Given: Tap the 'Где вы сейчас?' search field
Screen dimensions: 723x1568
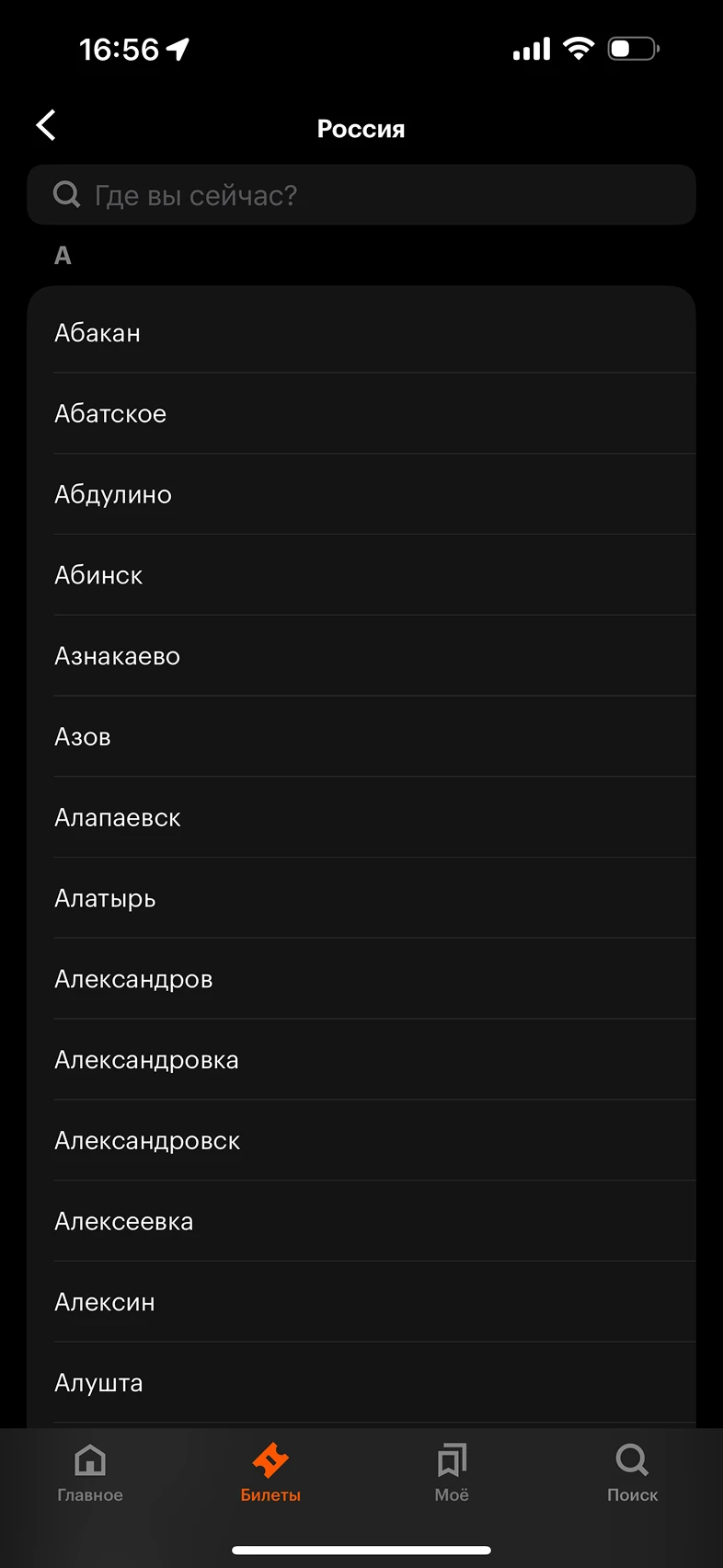Looking at the screenshot, I should (361, 195).
